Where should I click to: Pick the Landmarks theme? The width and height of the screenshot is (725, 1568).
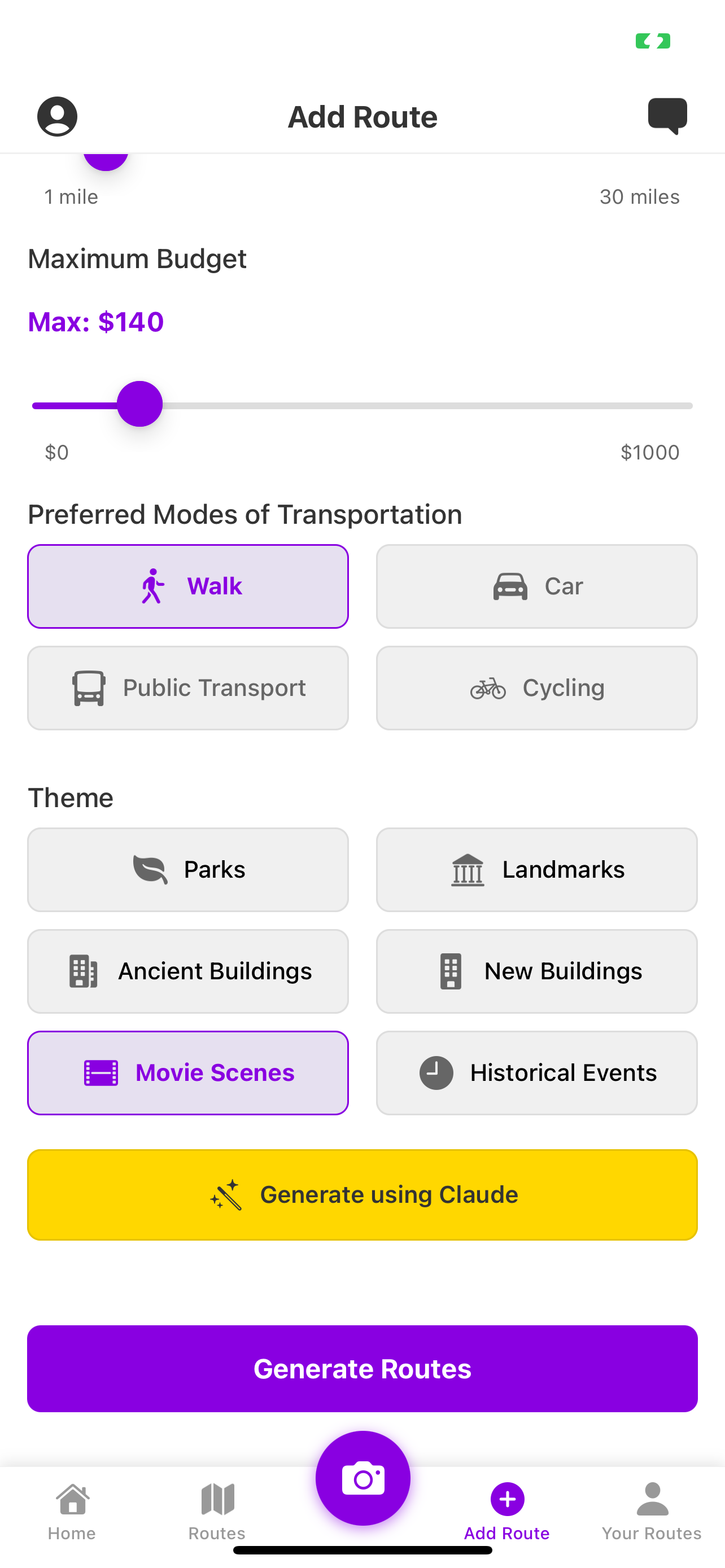(536, 869)
